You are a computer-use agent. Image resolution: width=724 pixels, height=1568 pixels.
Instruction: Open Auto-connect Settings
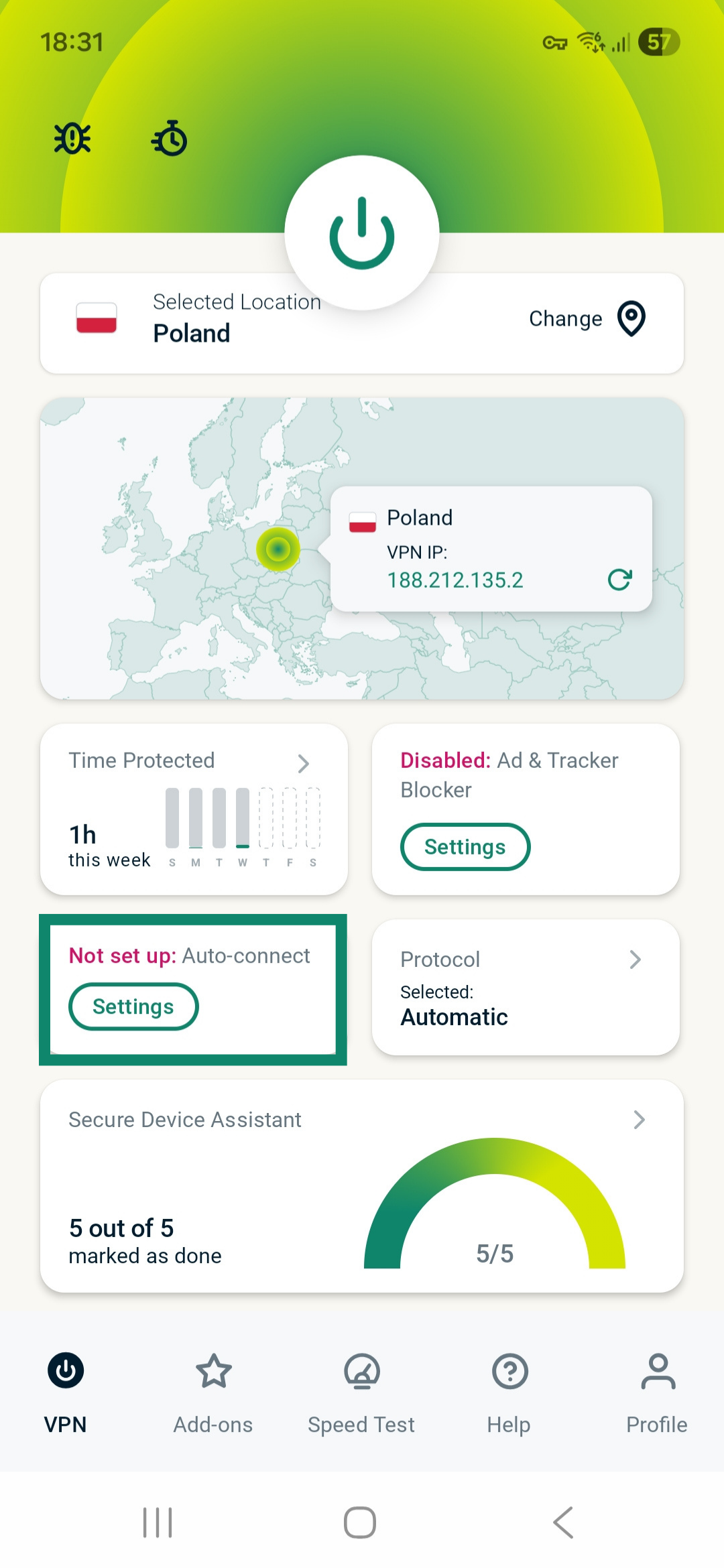click(x=133, y=1006)
